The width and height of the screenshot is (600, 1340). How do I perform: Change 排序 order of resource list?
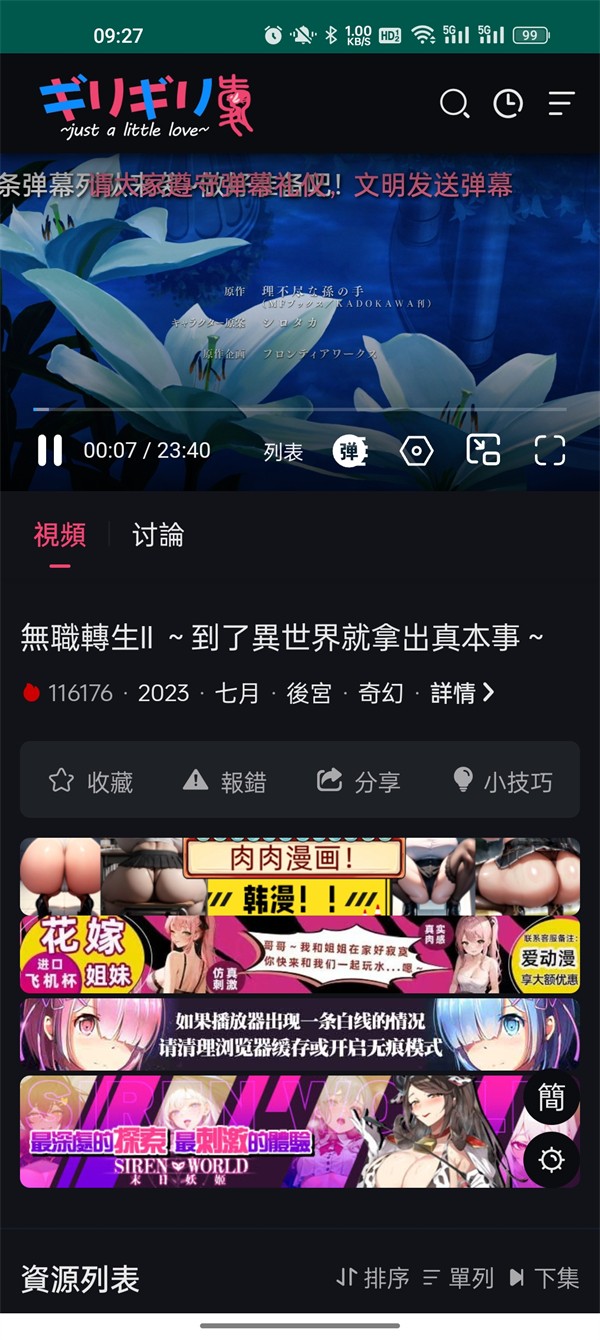[x=372, y=1278]
